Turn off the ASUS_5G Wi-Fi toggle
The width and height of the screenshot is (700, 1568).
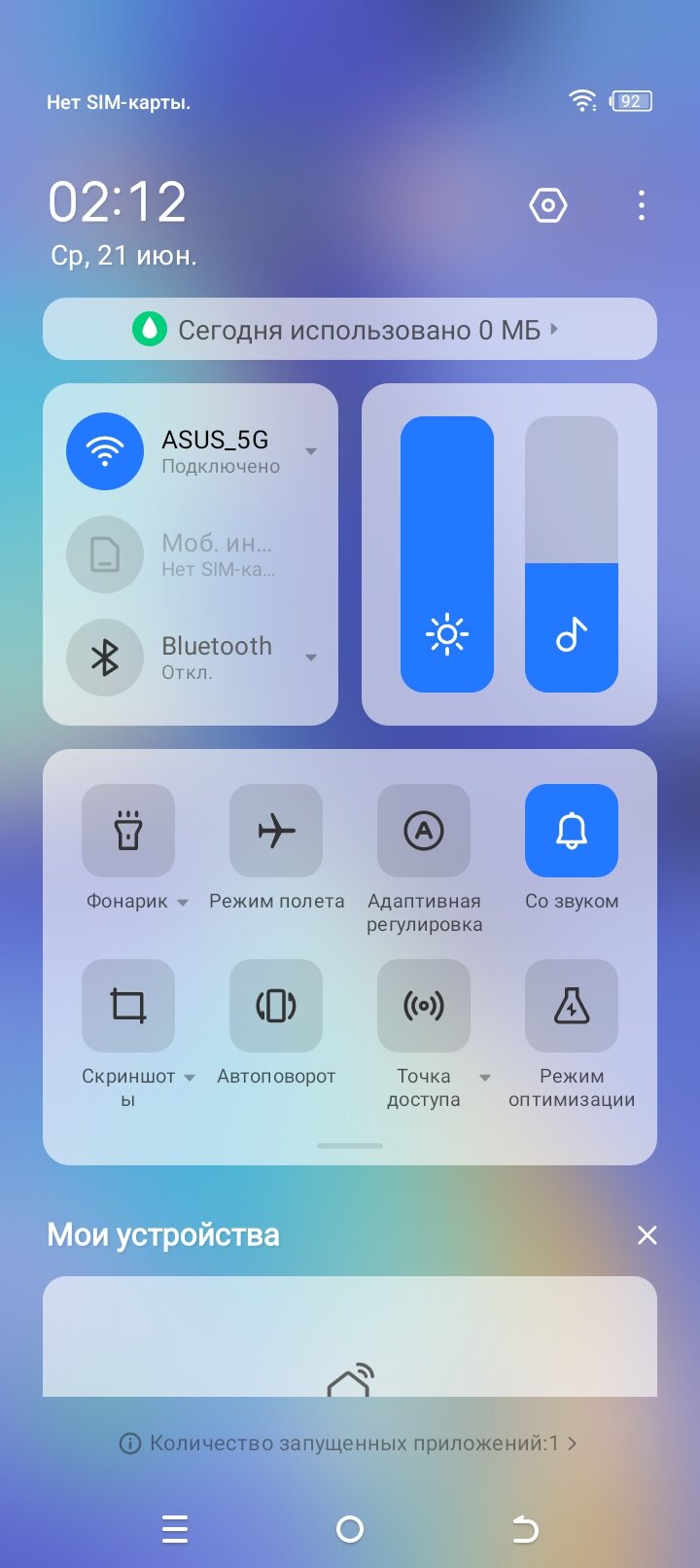pos(105,451)
